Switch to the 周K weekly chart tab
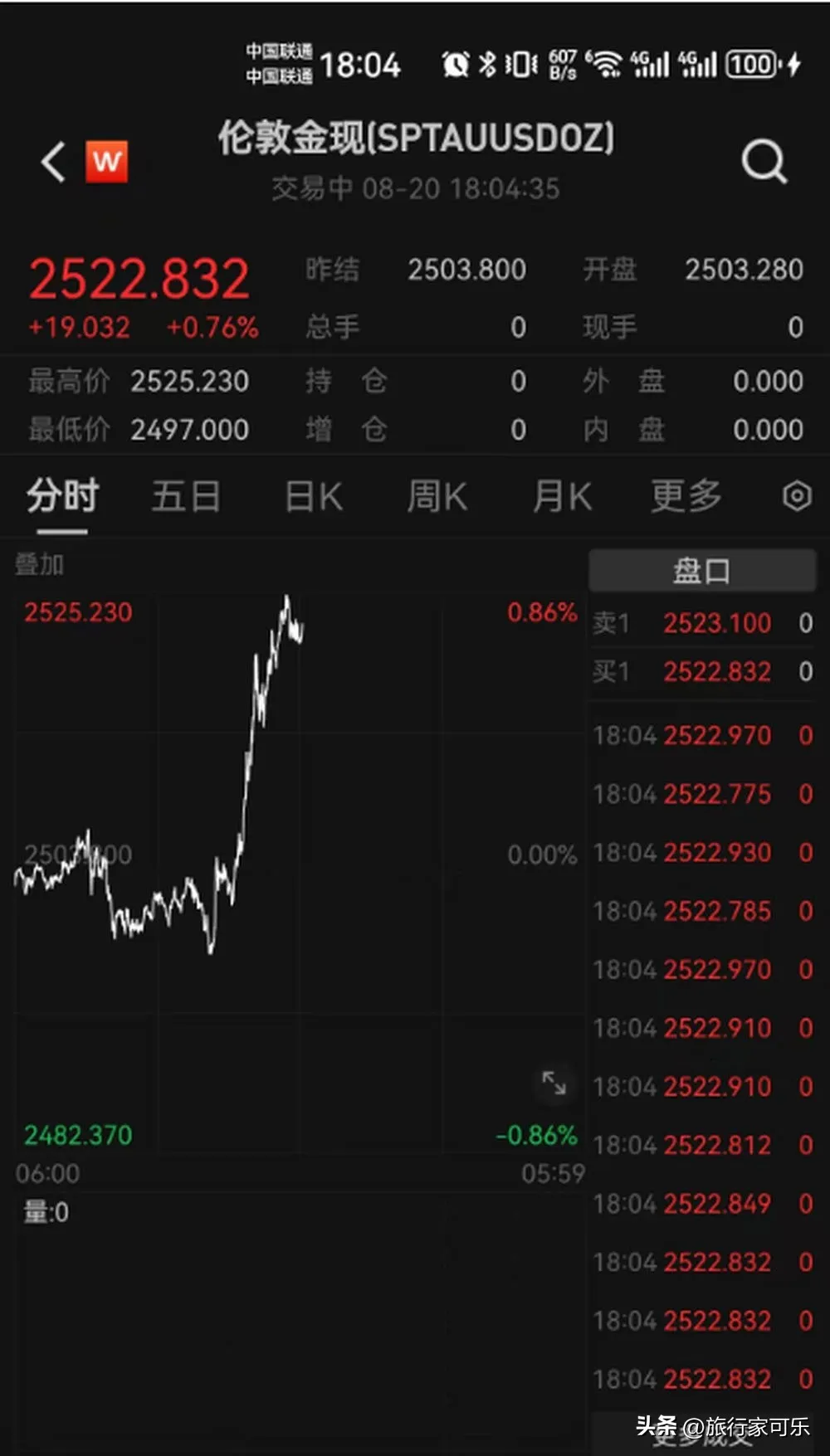 pyautogui.click(x=437, y=495)
